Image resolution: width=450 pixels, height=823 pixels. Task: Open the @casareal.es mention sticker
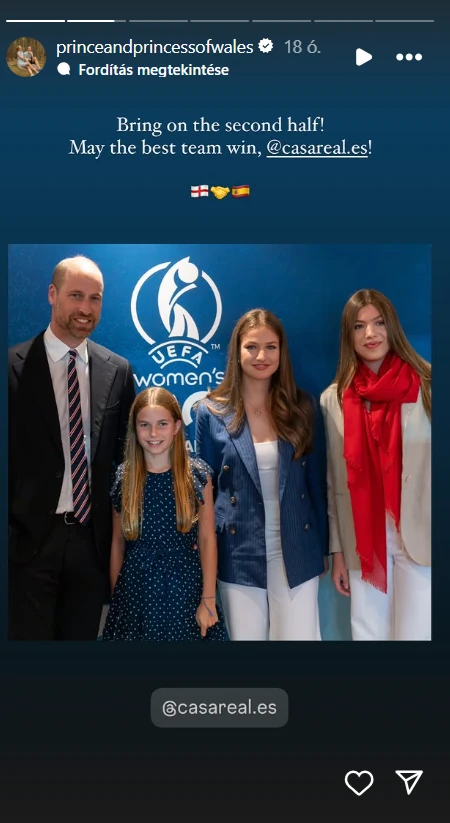click(x=219, y=708)
